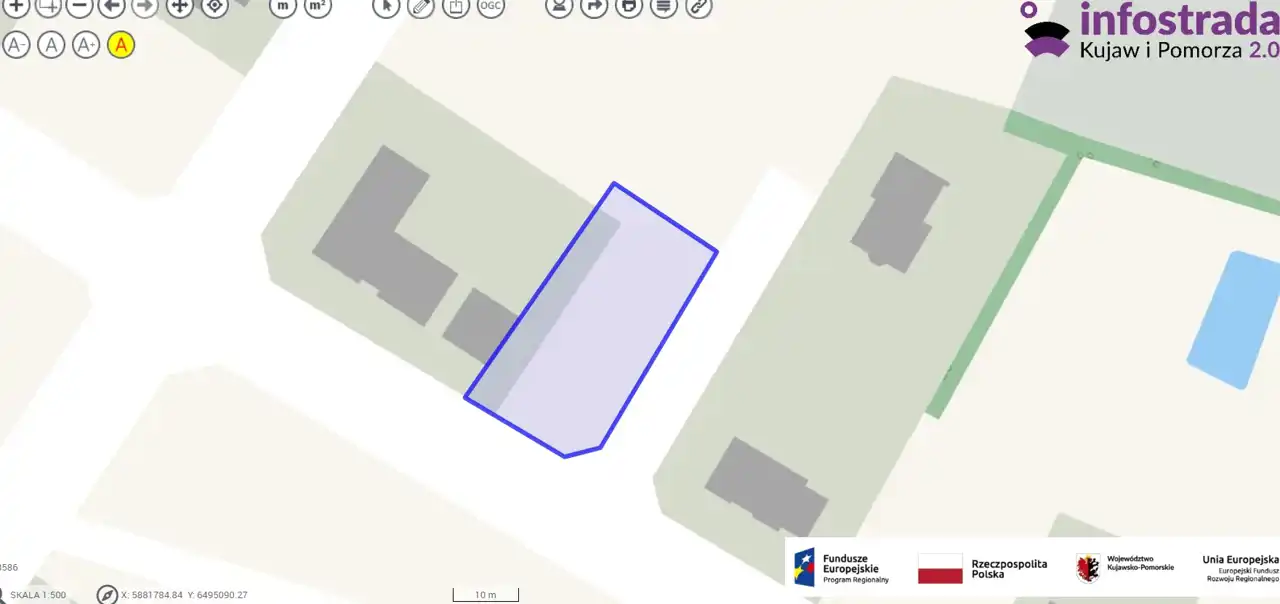Print the current map
Image resolution: width=1280 pixels, height=604 pixels.
click(x=628, y=6)
